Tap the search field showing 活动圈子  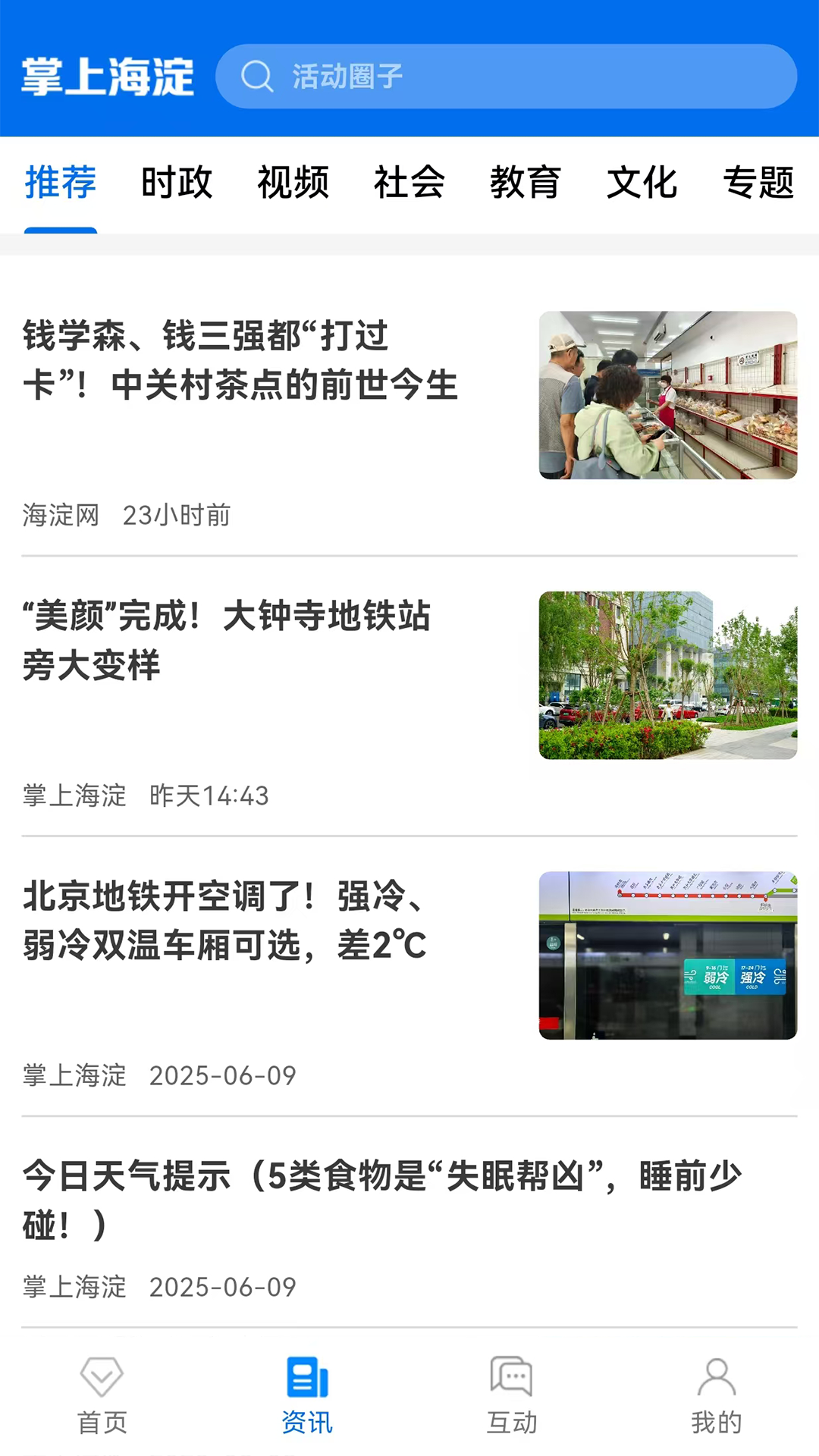pyautogui.click(x=500, y=76)
